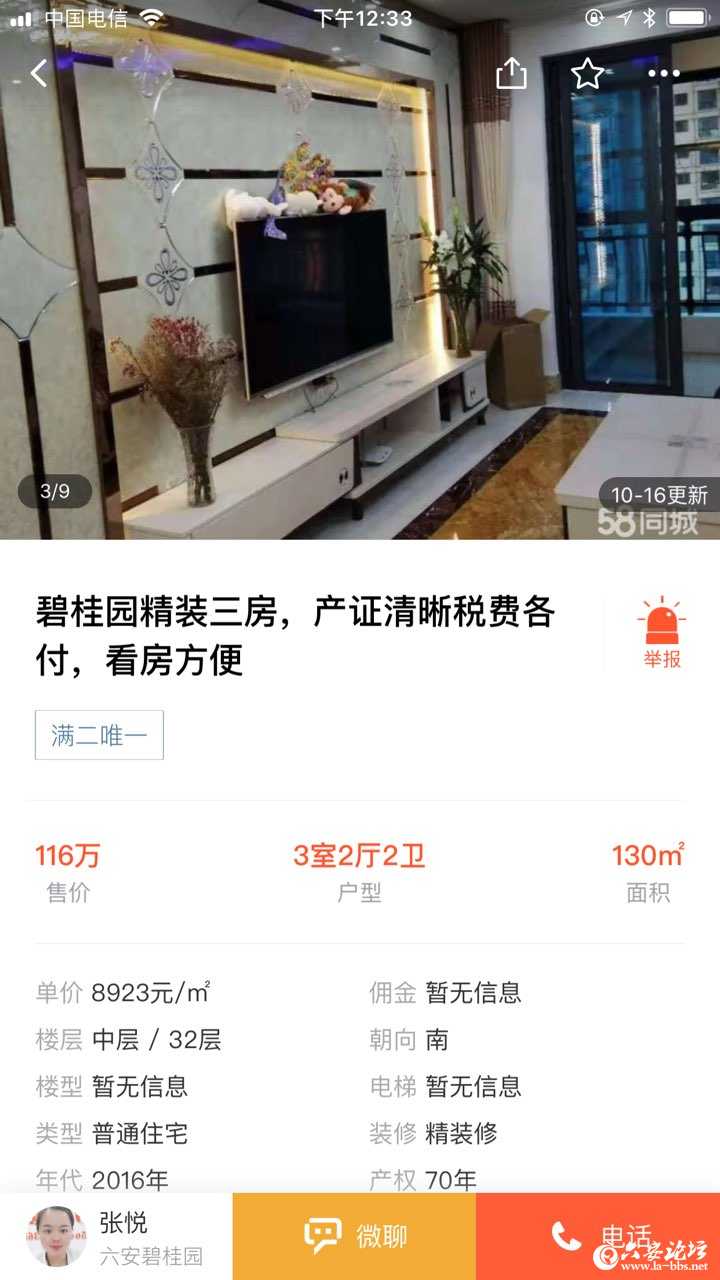Call the agent with the 电话 button
The width and height of the screenshot is (720, 1280).
[598, 1236]
